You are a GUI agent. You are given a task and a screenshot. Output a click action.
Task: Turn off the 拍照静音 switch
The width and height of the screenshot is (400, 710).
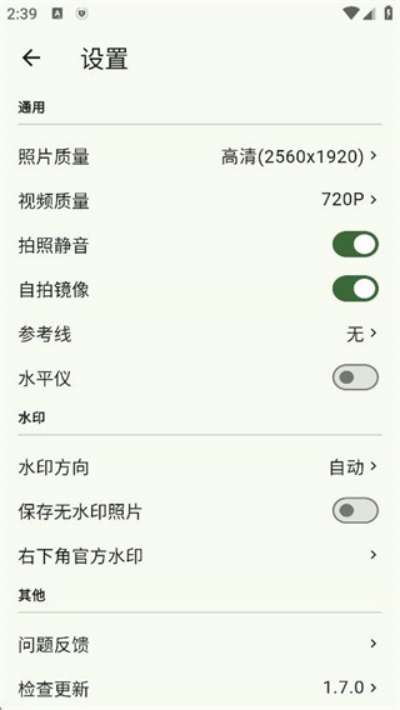(355, 245)
